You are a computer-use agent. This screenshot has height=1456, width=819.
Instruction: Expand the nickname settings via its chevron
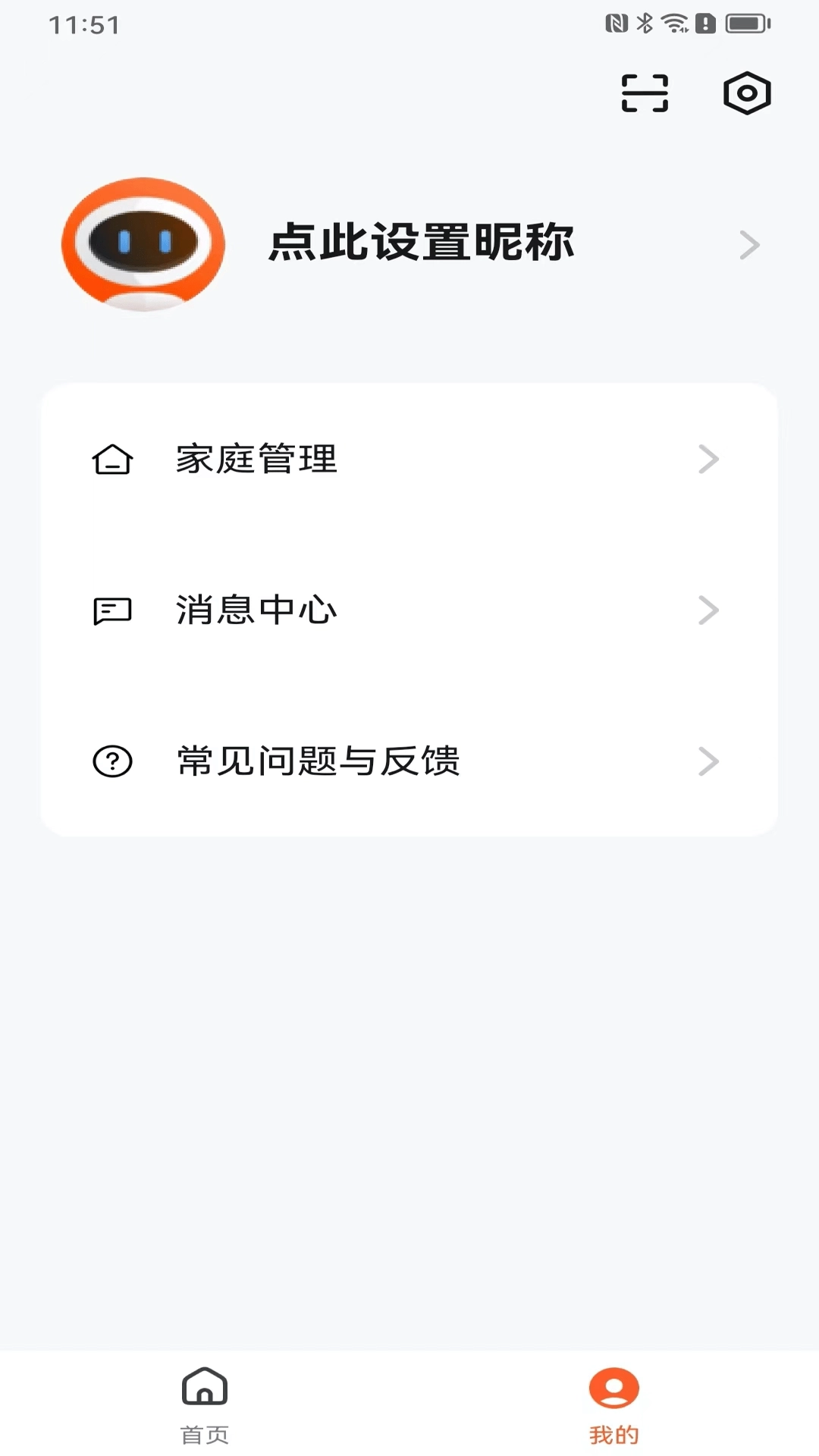point(751,244)
